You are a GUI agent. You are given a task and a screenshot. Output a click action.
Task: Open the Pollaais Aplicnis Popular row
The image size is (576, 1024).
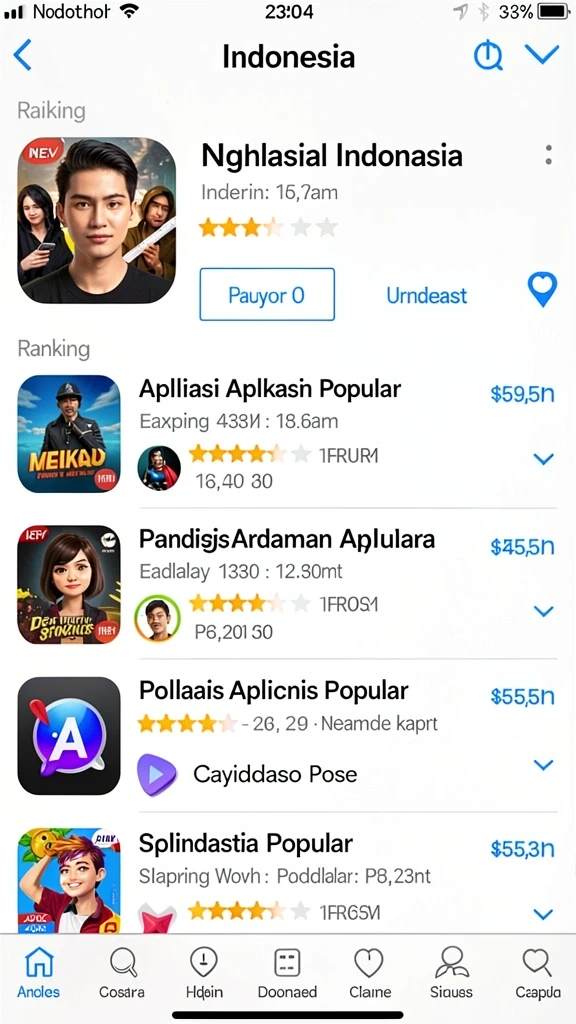coord(287,735)
